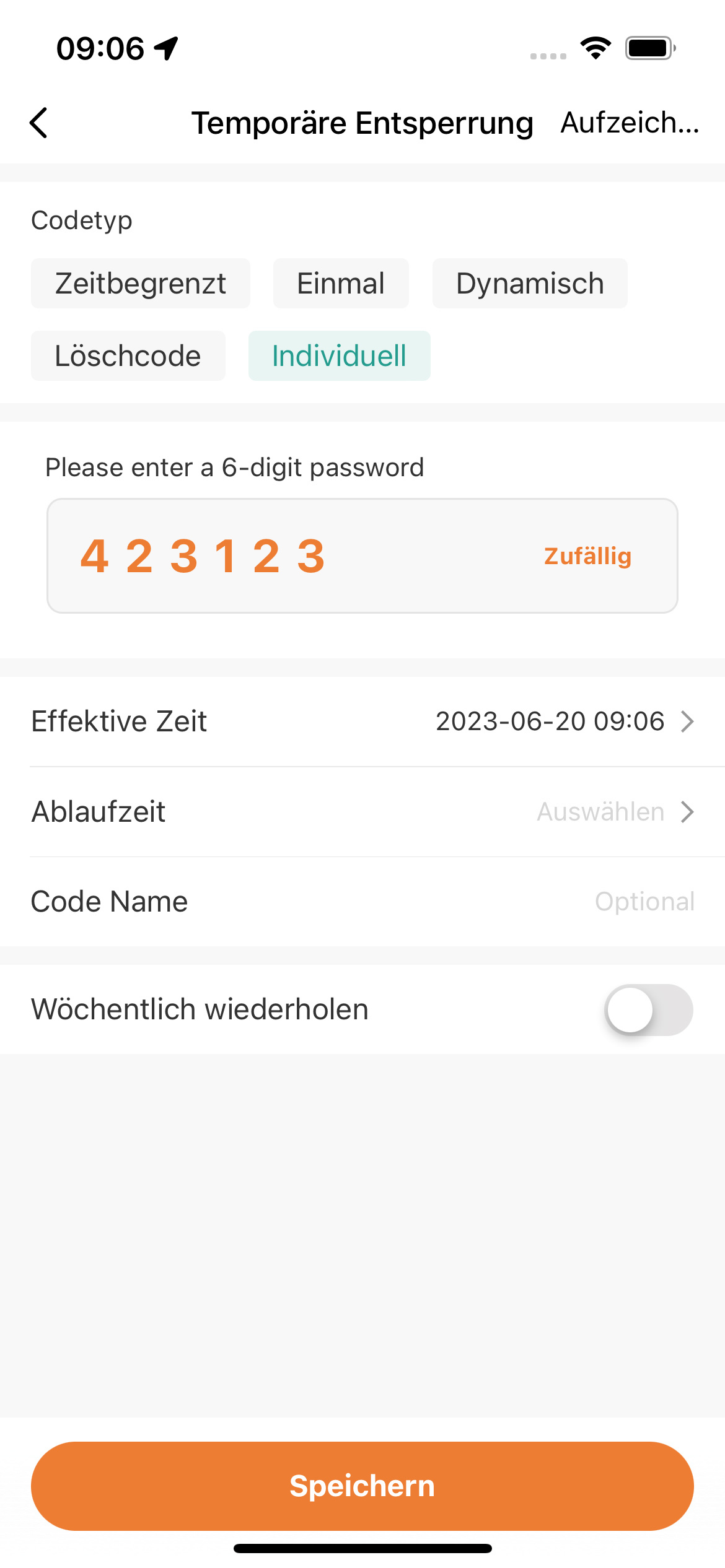Go back from Temporäre Entsperrung
The height and width of the screenshot is (1568, 725).
39,123
